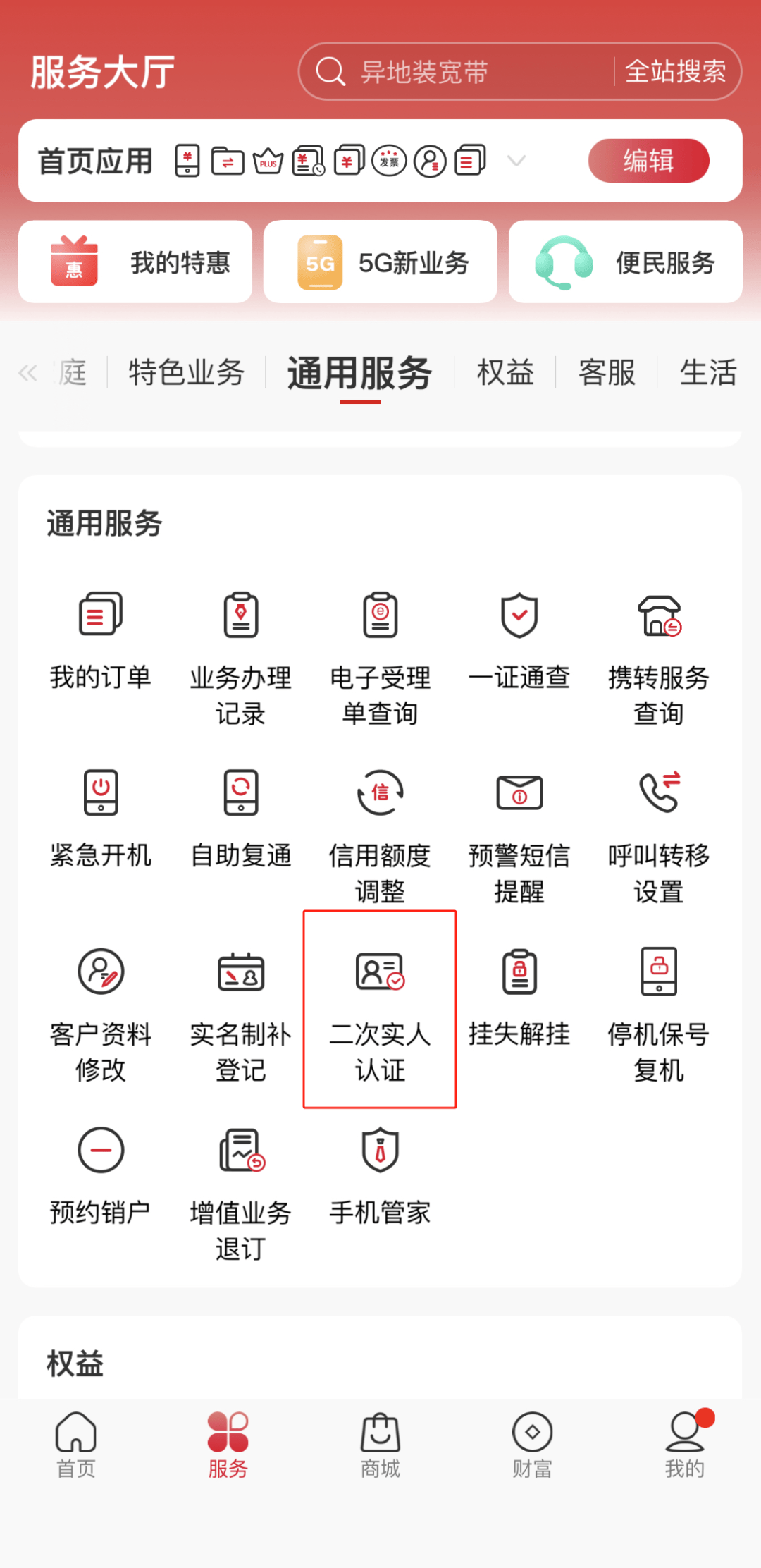Select 紧急开机
Viewport: 761px width, 1568px height.
101,818
